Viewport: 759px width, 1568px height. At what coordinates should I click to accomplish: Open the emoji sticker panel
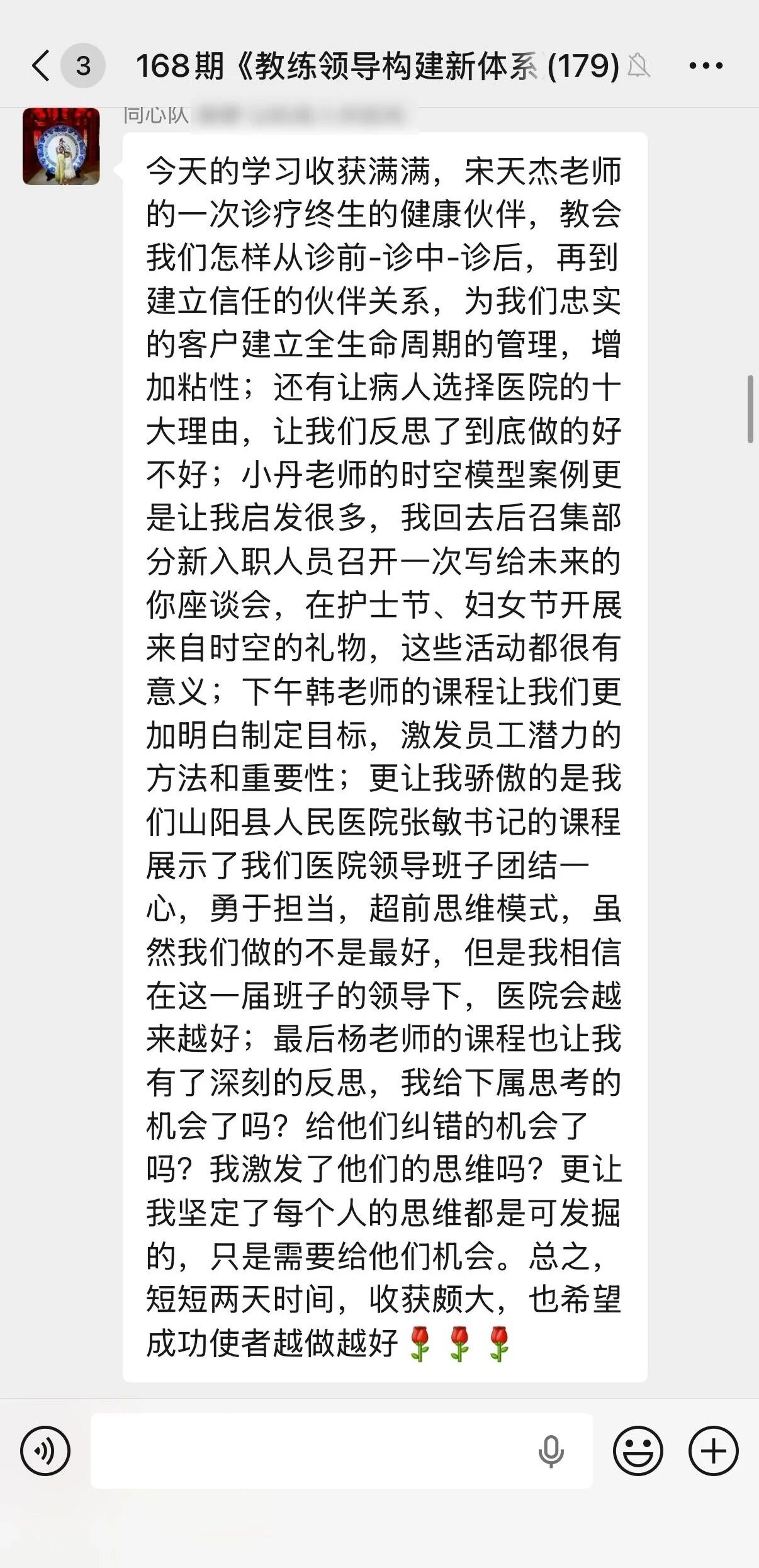coord(638,1452)
